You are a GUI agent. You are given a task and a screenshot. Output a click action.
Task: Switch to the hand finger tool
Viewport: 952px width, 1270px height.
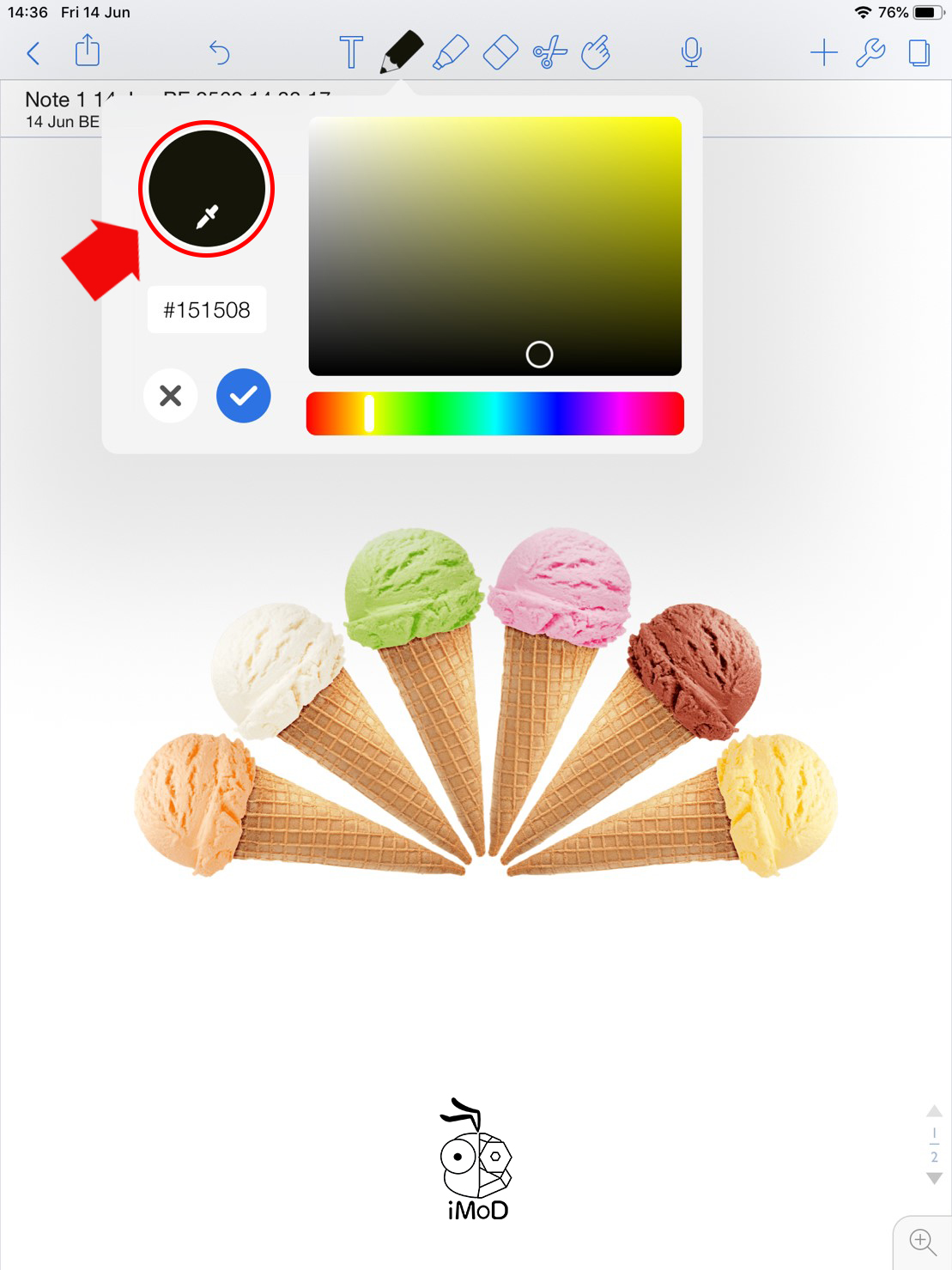coord(596,52)
